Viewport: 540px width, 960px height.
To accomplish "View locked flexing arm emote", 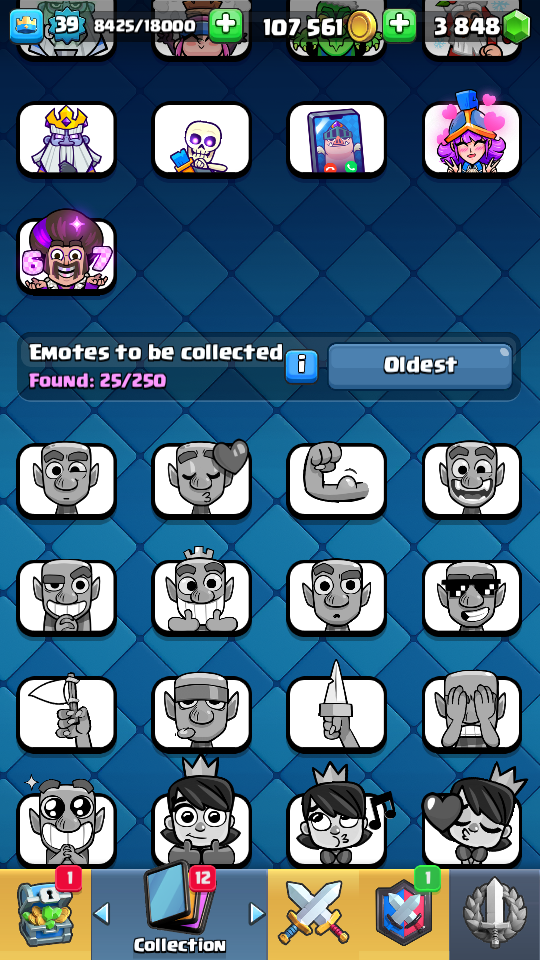I will point(337,480).
